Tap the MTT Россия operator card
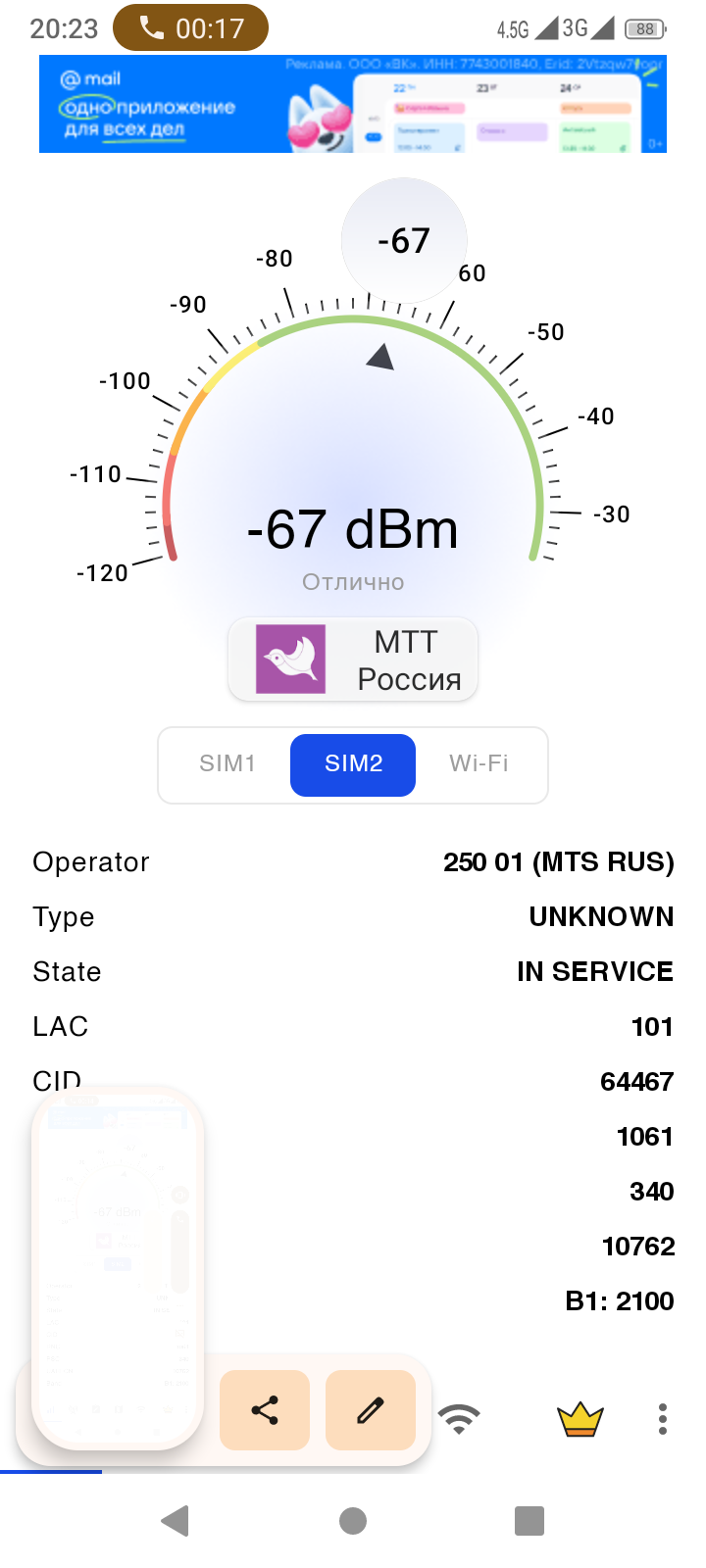 tap(353, 660)
